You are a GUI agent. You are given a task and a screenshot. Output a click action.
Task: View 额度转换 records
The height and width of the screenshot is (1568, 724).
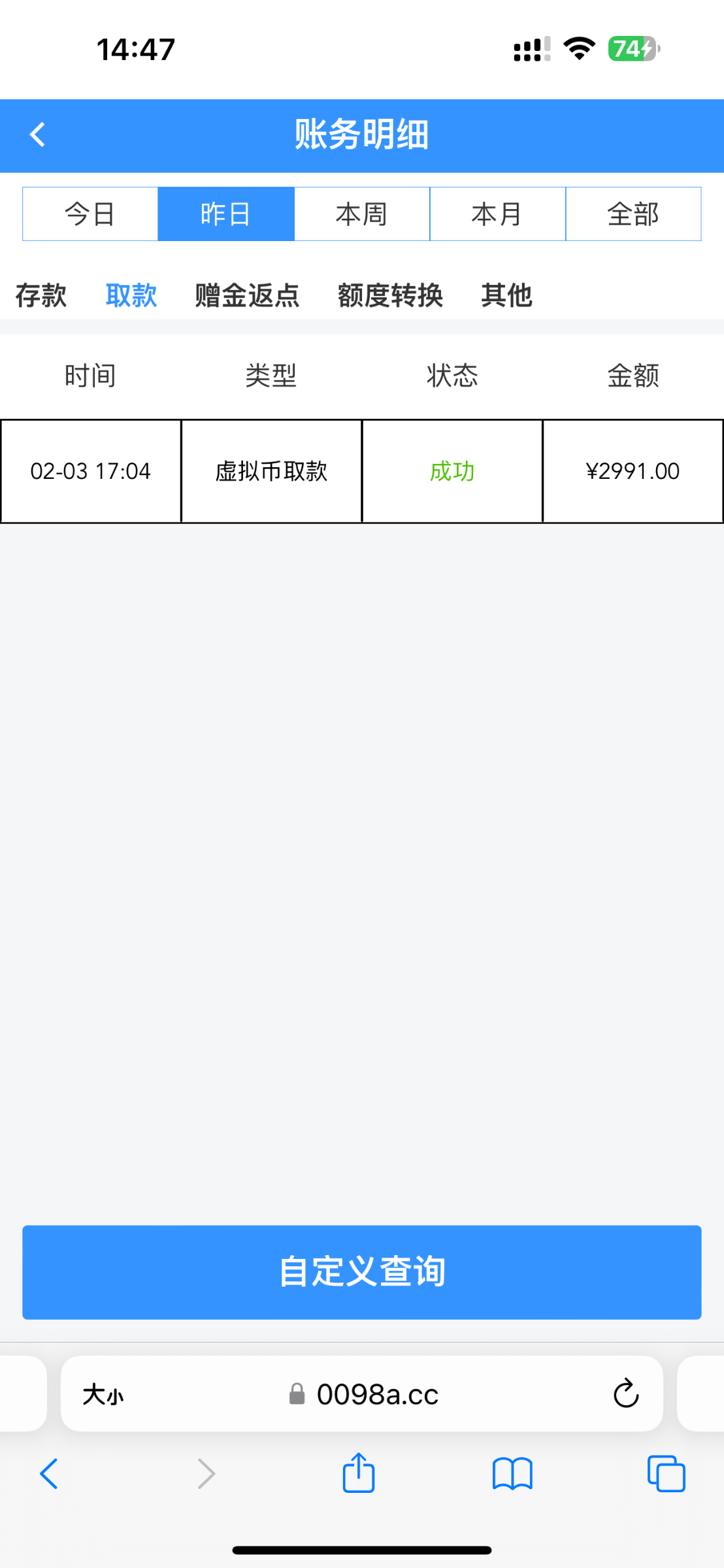click(390, 295)
